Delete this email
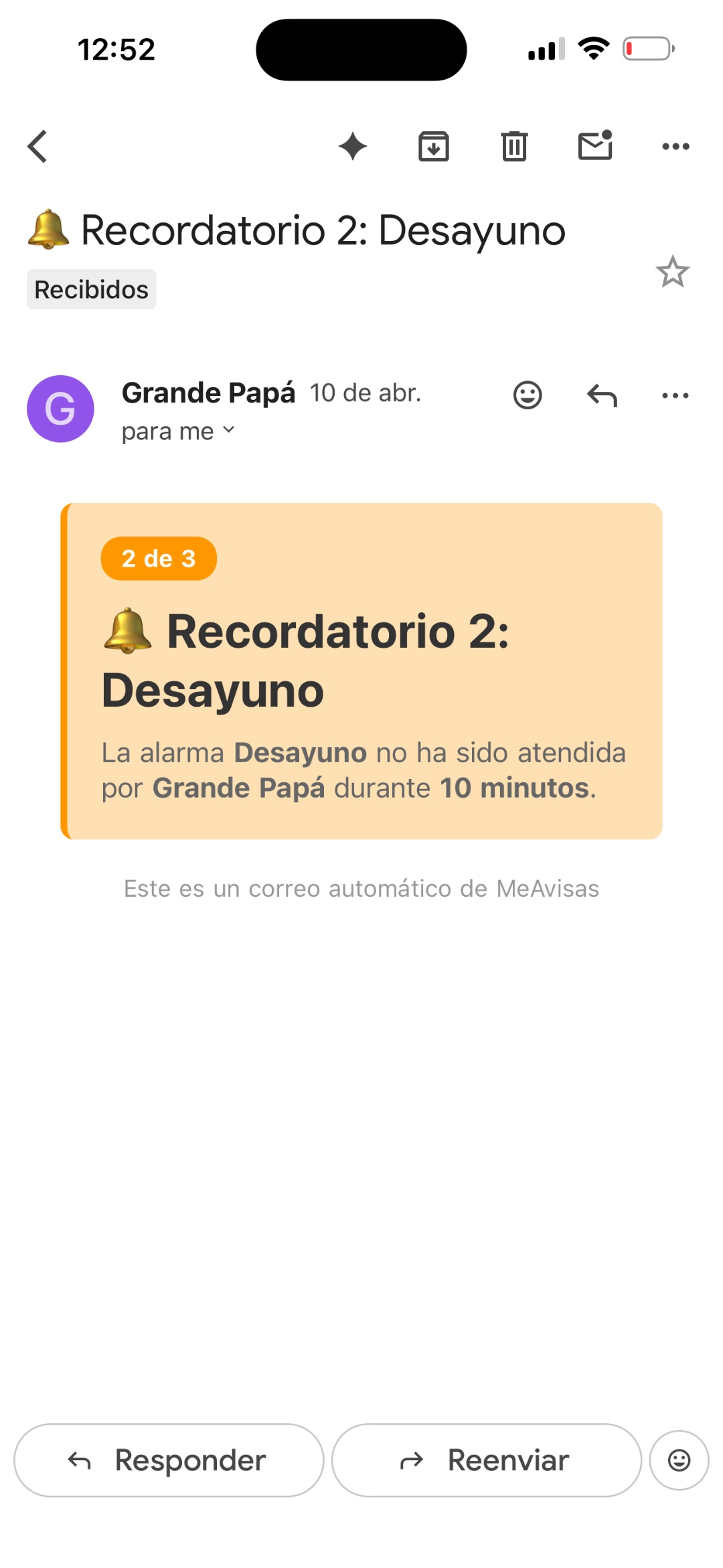 [x=513, y=146]
